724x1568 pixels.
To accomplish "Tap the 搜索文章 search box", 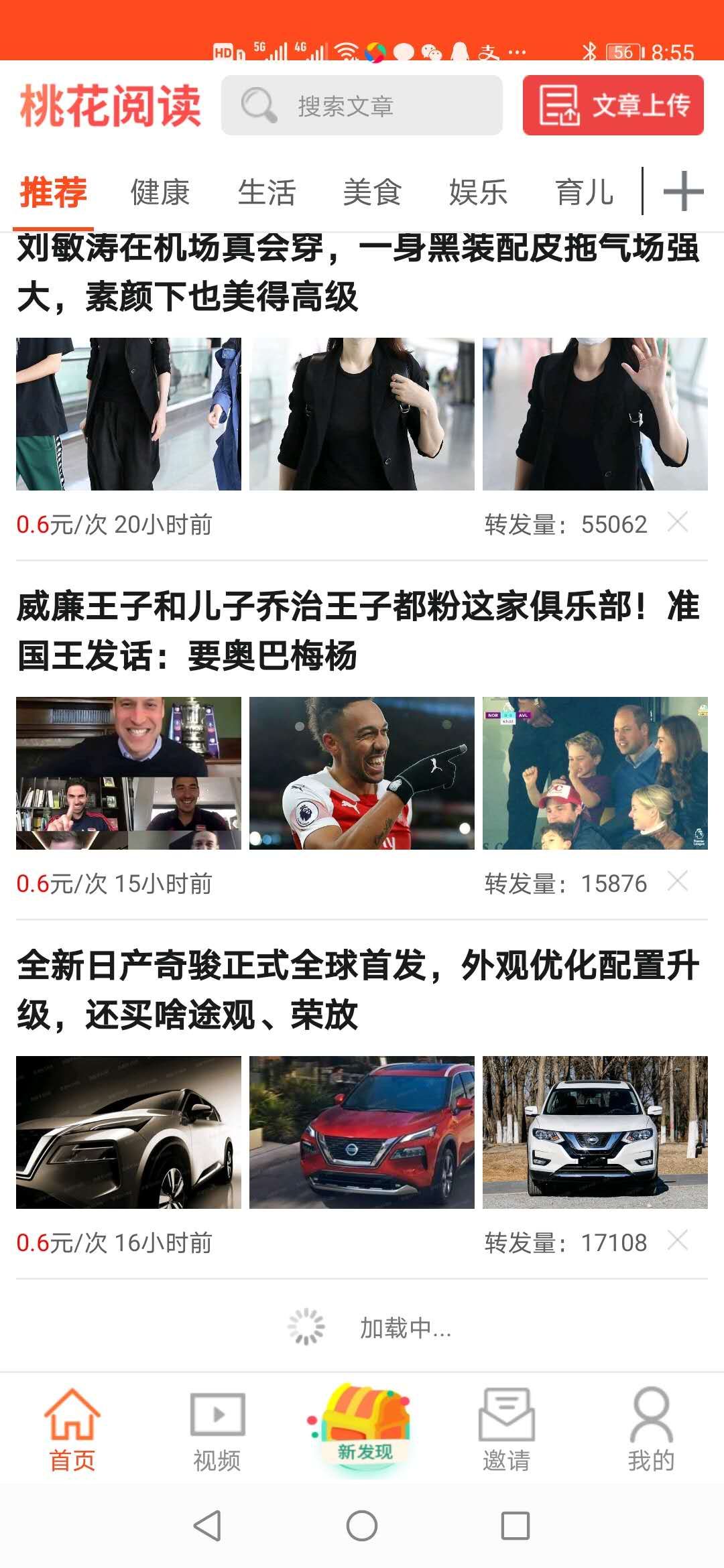I will 362,106.
